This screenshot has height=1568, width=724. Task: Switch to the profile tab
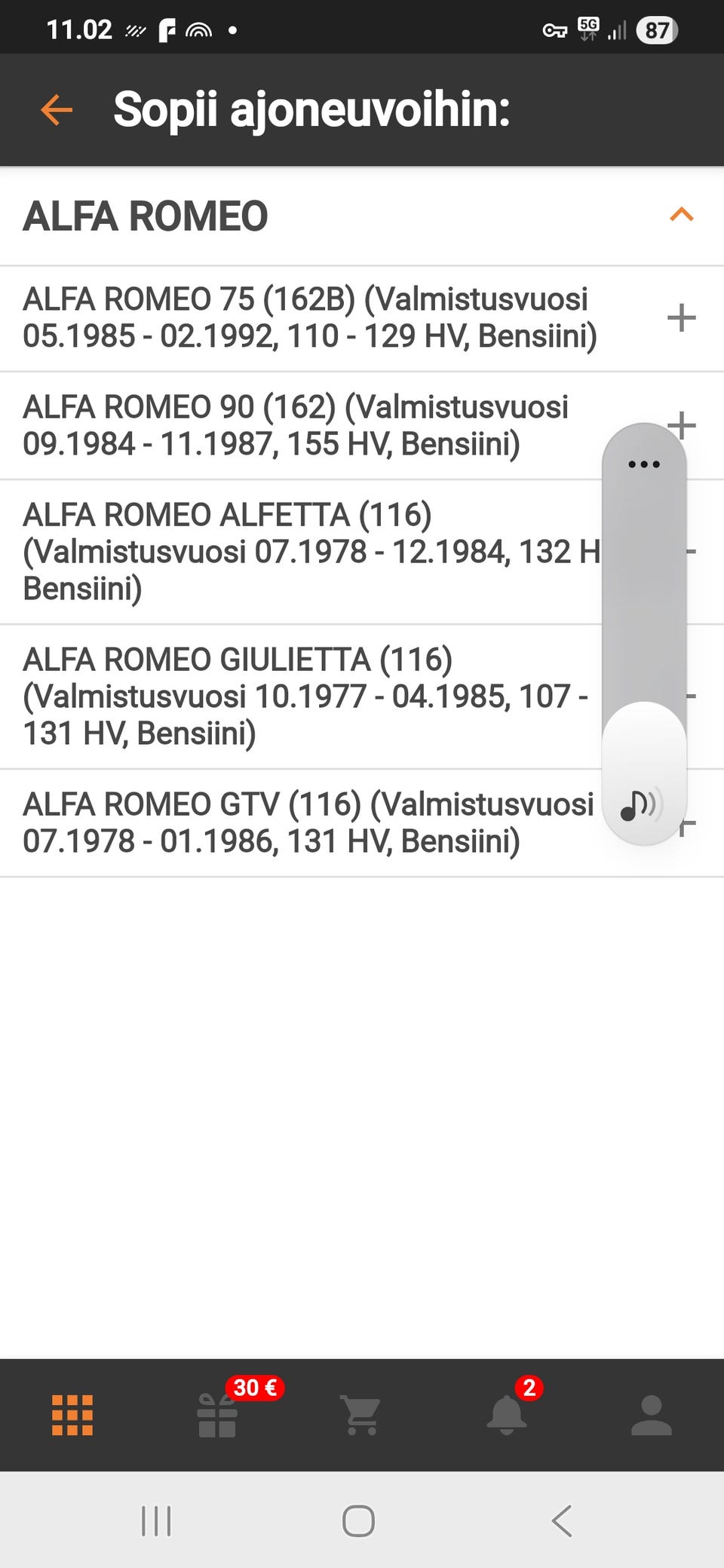tap(651, 1416)
